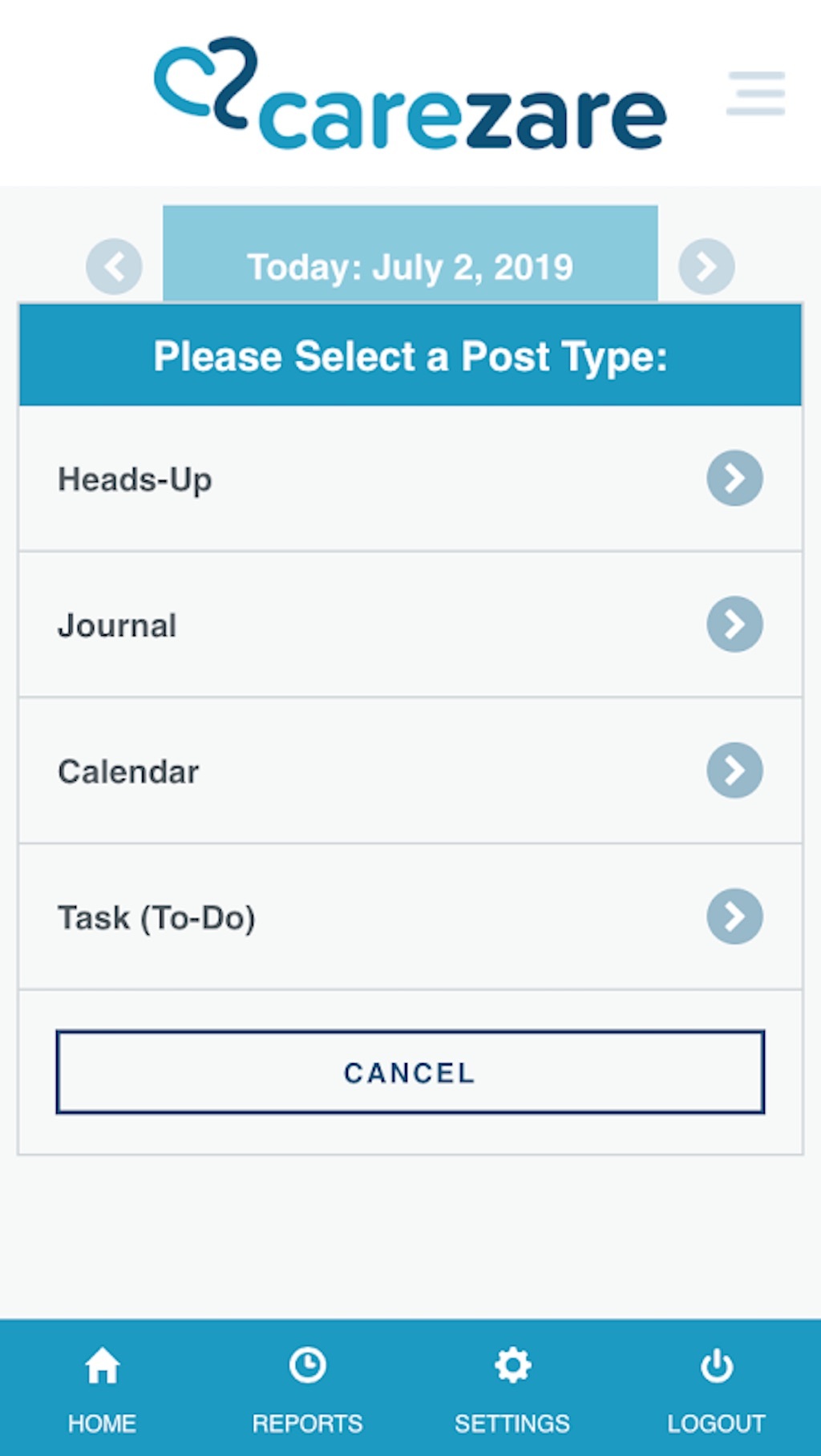This screenshot has width=821, height=1456.
Task: Go to the previous day
Action: pos(114,266)
